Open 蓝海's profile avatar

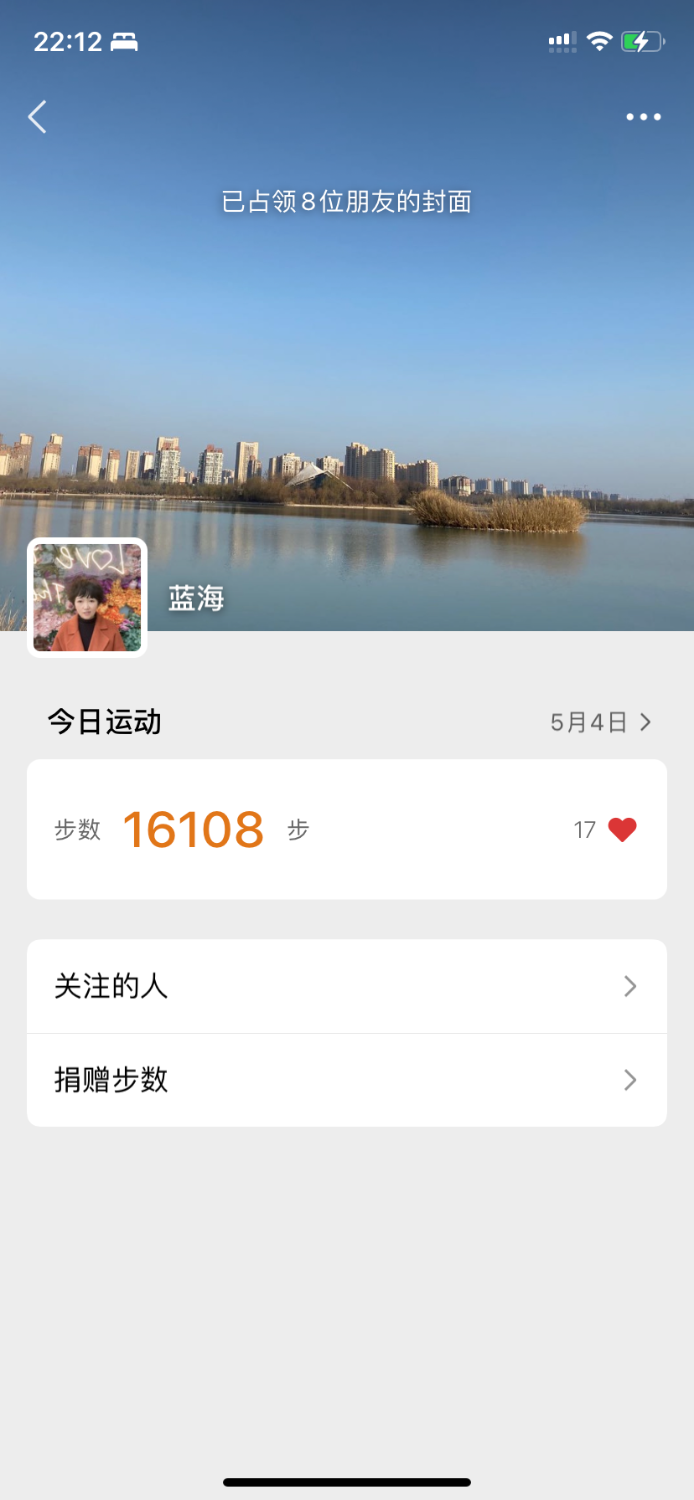pos(87,597)
